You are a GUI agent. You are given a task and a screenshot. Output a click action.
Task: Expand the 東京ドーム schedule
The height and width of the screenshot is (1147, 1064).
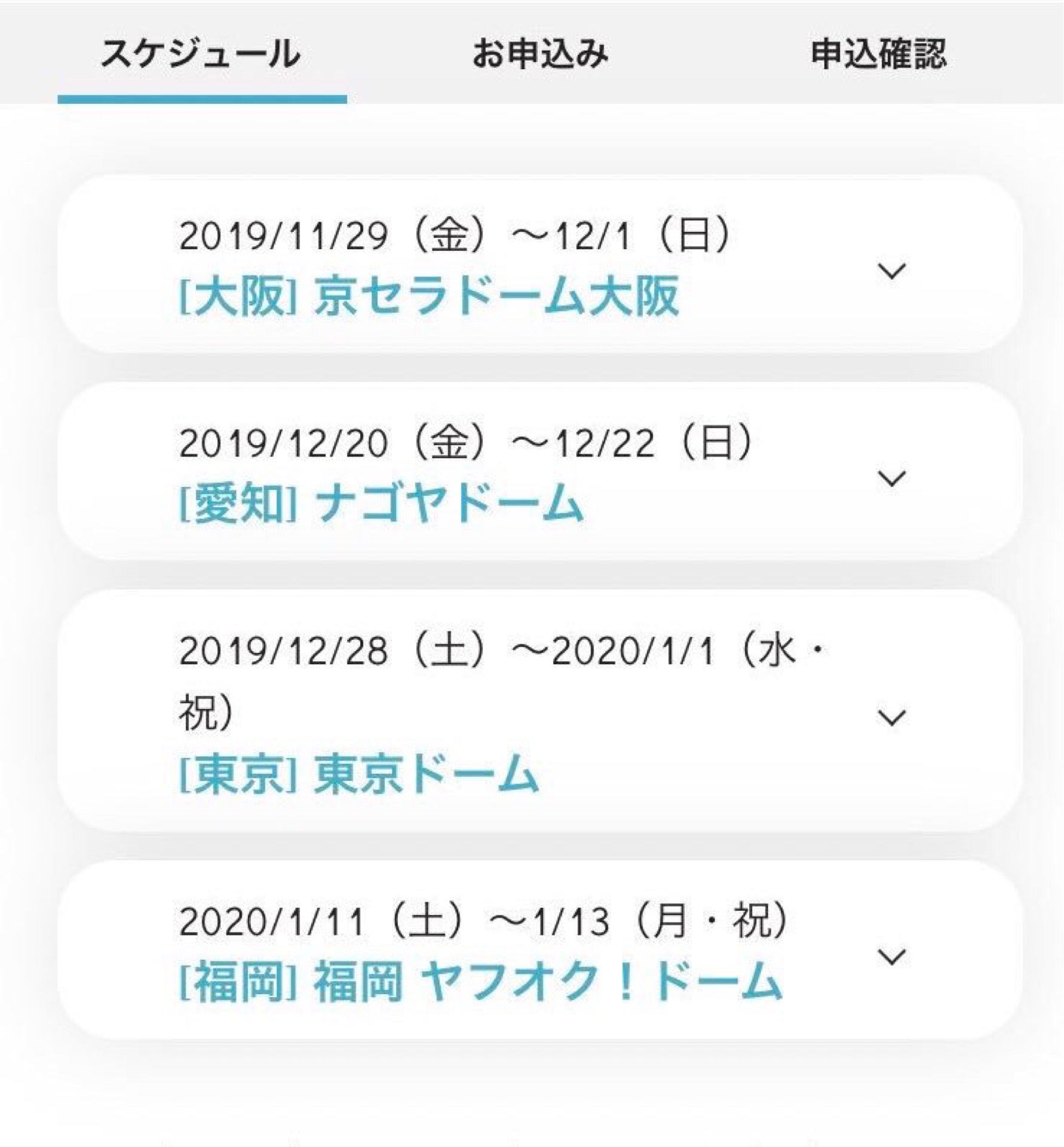coord(891,716)
